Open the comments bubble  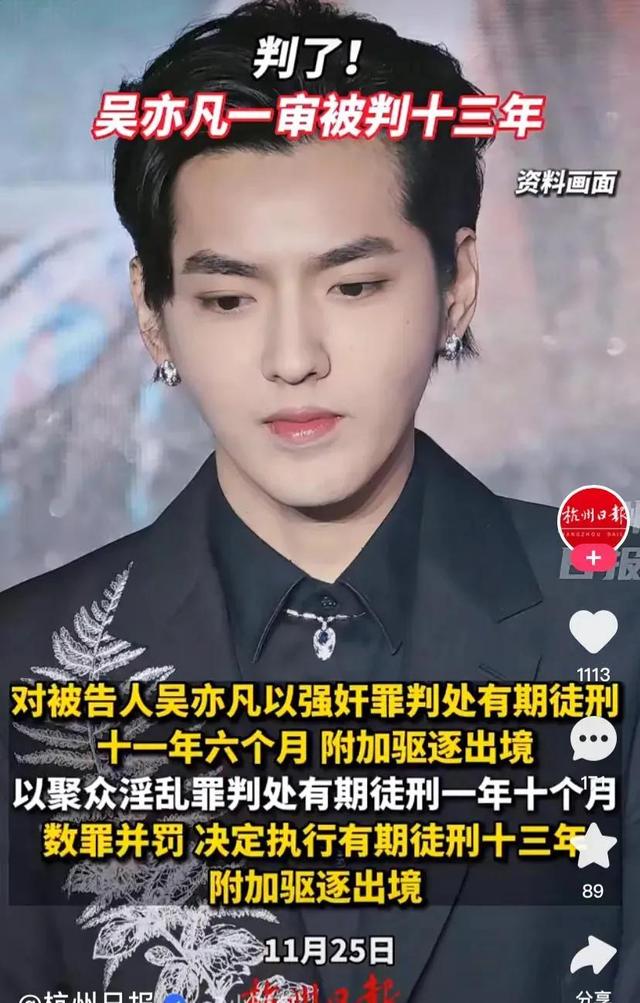[593, 738]
